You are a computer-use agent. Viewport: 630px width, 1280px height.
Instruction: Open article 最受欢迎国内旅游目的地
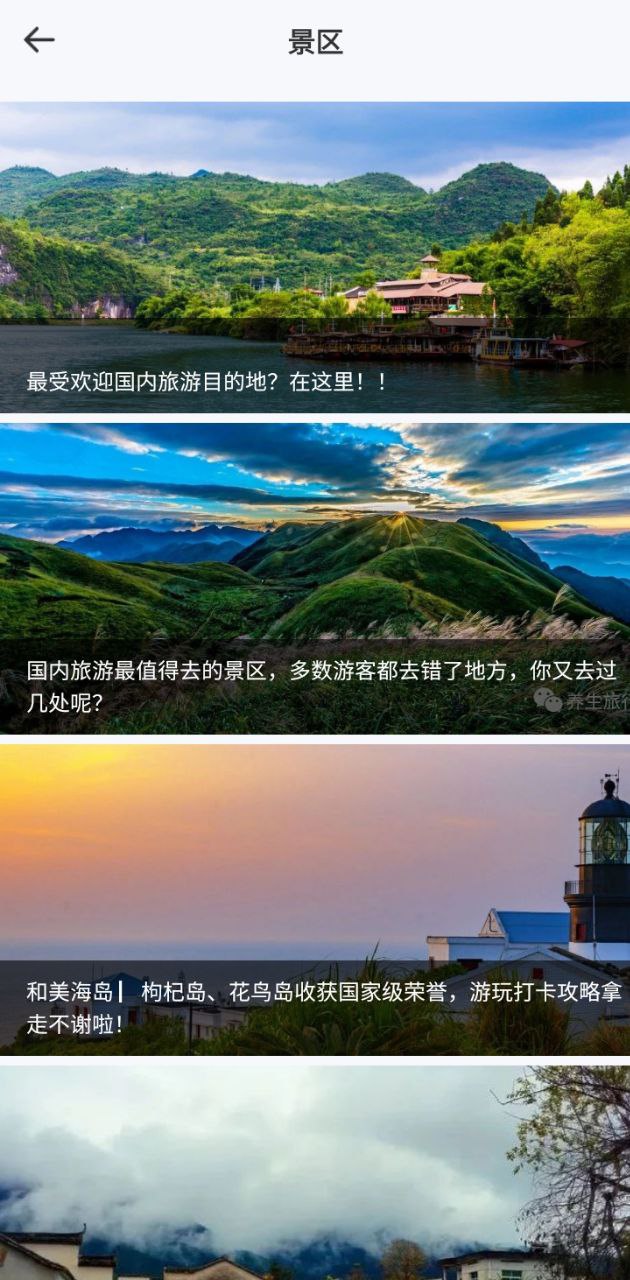(315, 257)
